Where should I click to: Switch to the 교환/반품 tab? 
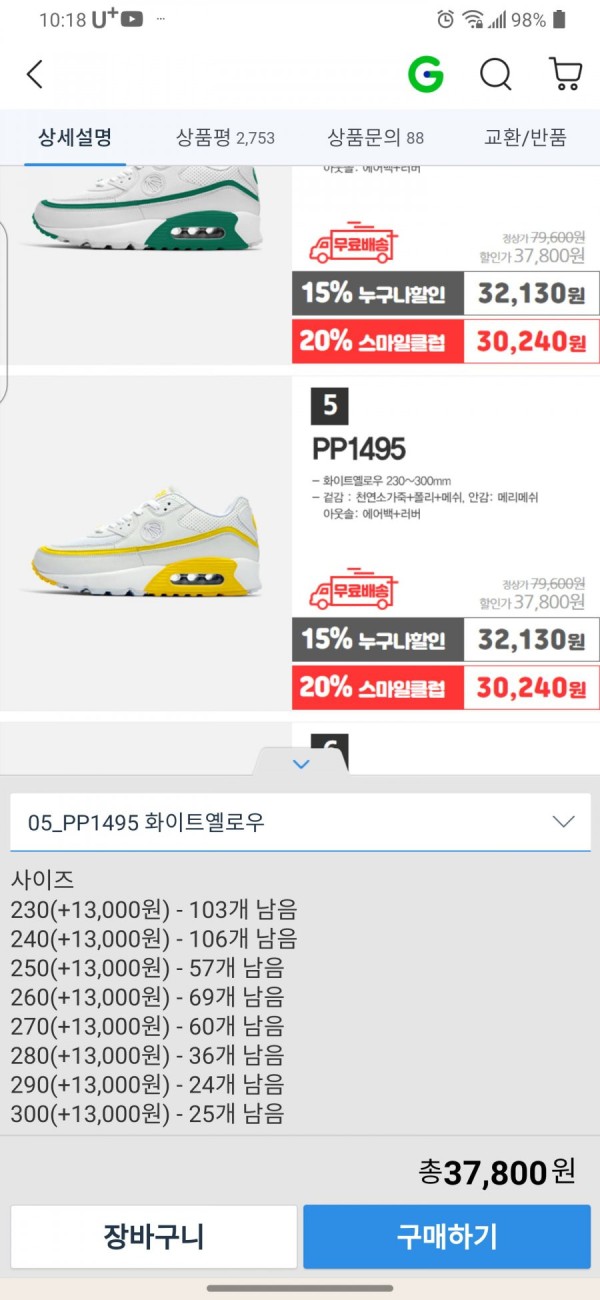click(x=525, y=137)
